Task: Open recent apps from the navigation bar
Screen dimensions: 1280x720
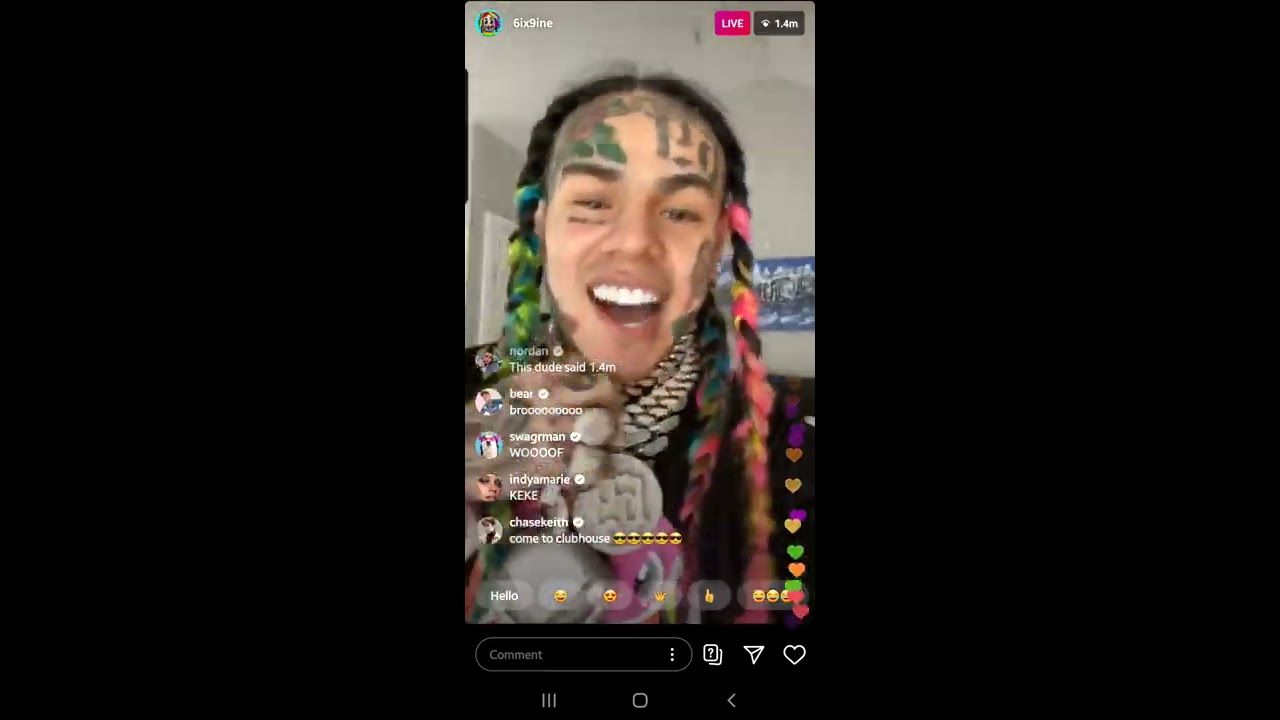Action: 549,701
